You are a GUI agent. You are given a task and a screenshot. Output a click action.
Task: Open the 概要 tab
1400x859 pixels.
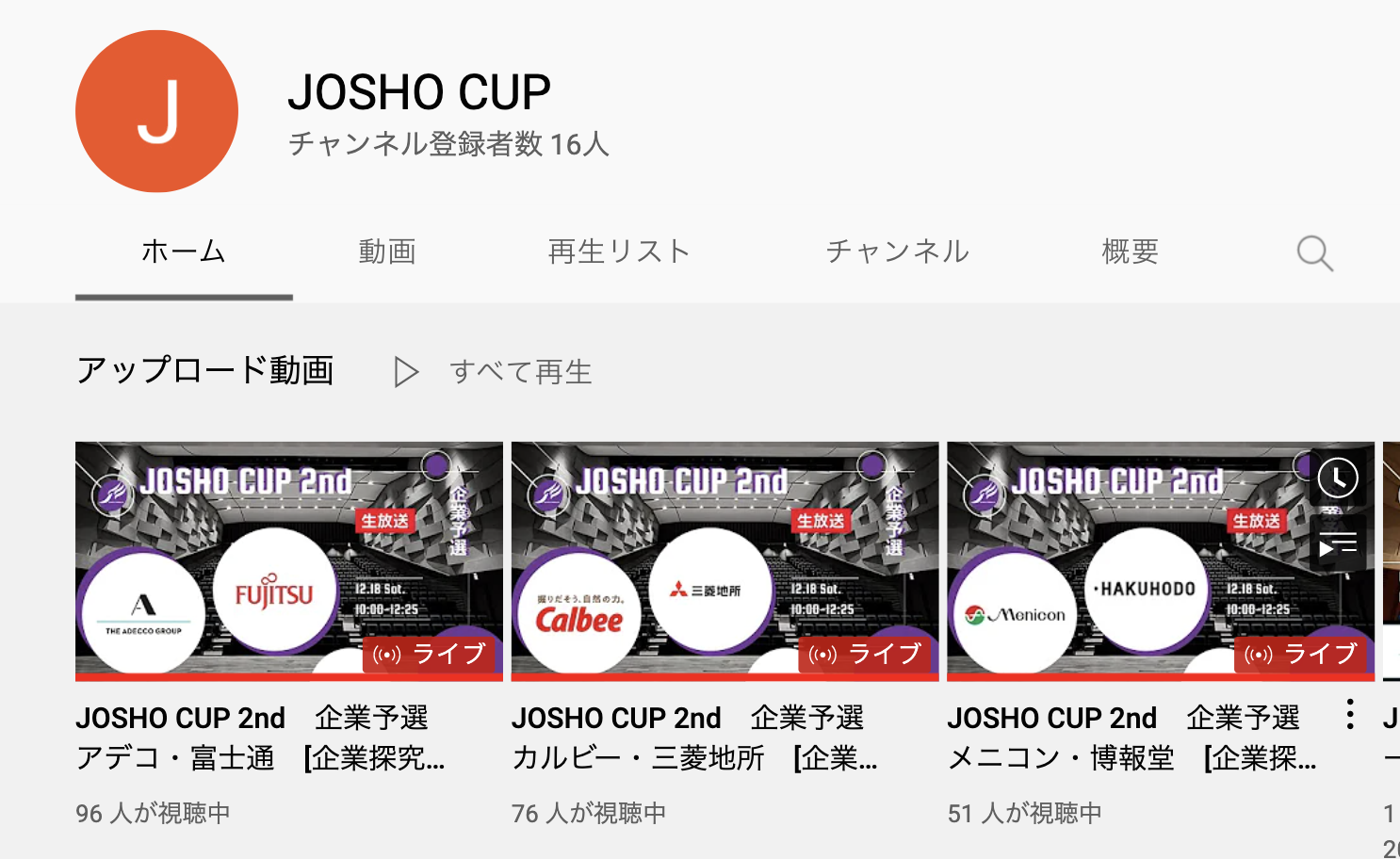click(1130, 251)
